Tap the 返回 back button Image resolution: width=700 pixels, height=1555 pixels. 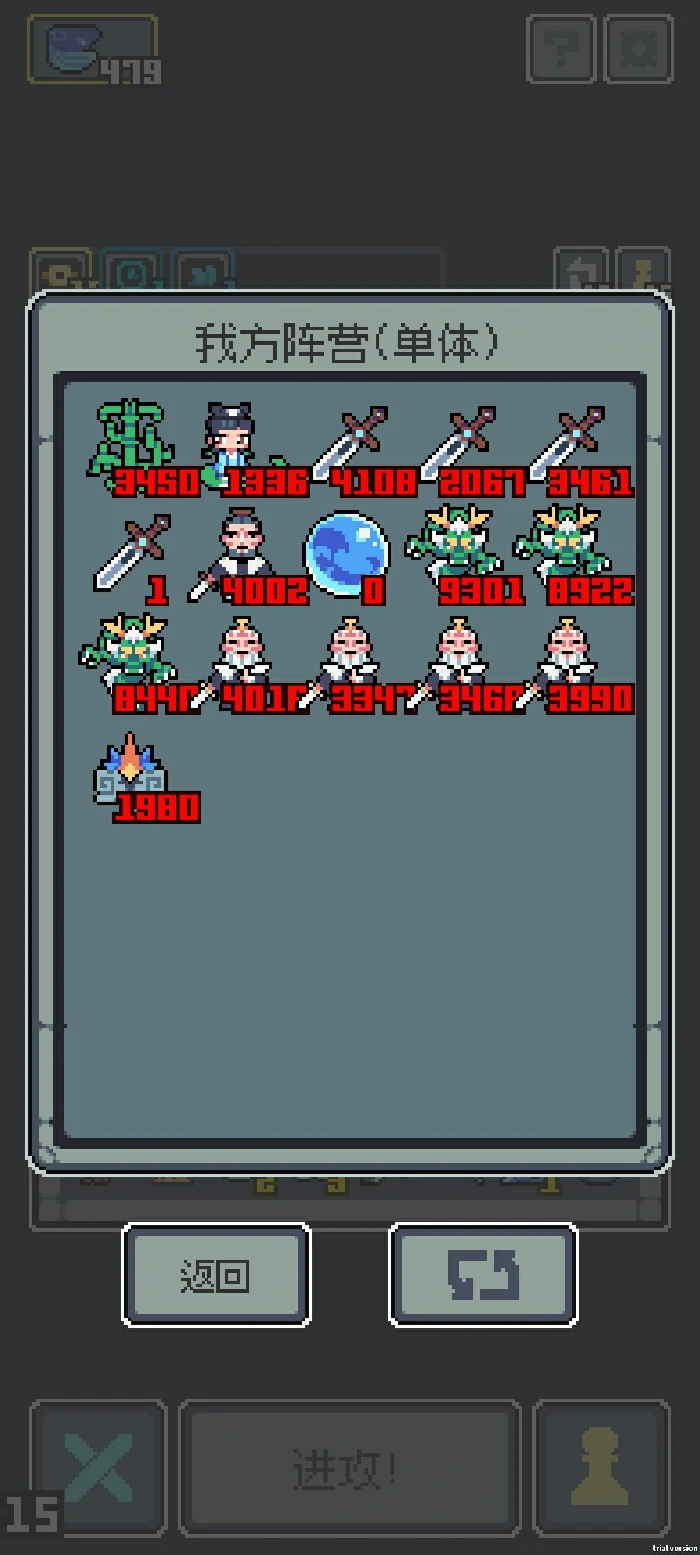pos(215,1275)
